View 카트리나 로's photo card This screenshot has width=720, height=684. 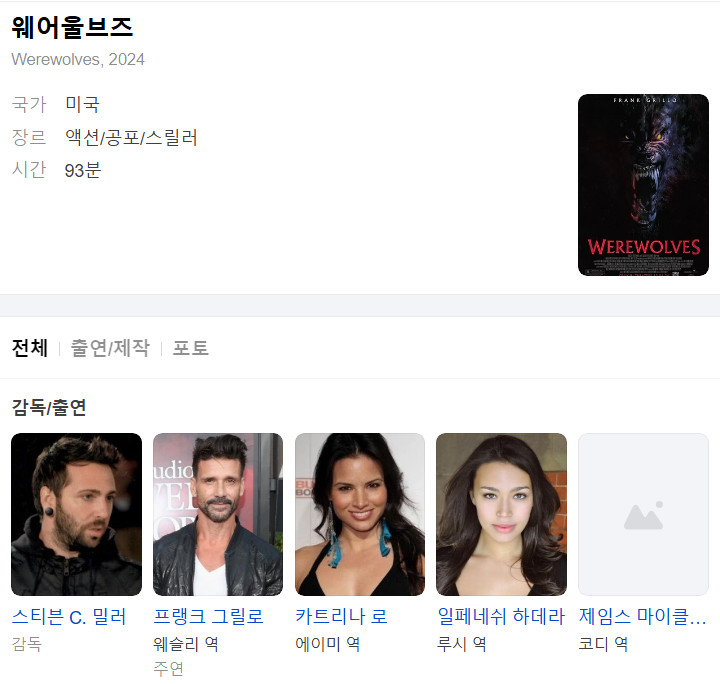click(360, 514)
